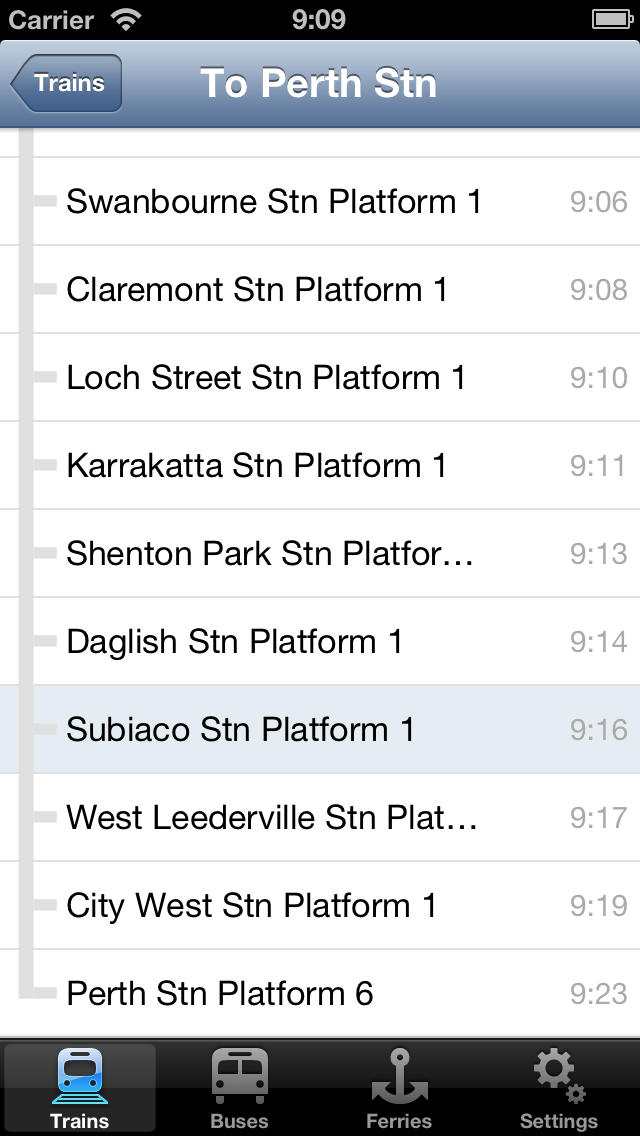Screen dimensions: 640x1136
Task: Select Swanbourne Stn Platform 1 stop
Action: (x=320, y=202)
